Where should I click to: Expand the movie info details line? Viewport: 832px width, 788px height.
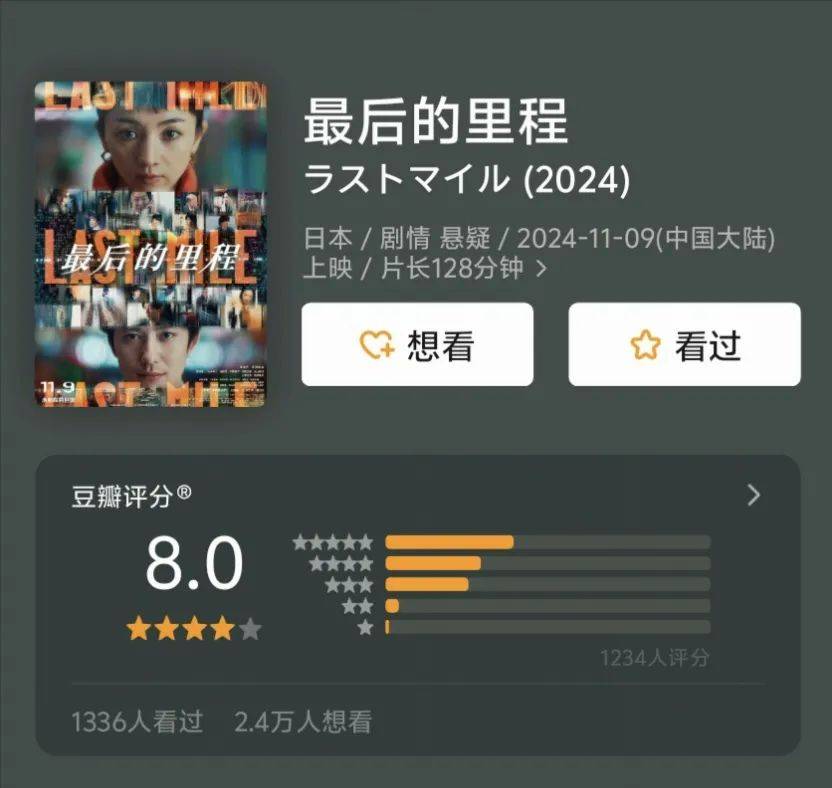coord(541,268)
